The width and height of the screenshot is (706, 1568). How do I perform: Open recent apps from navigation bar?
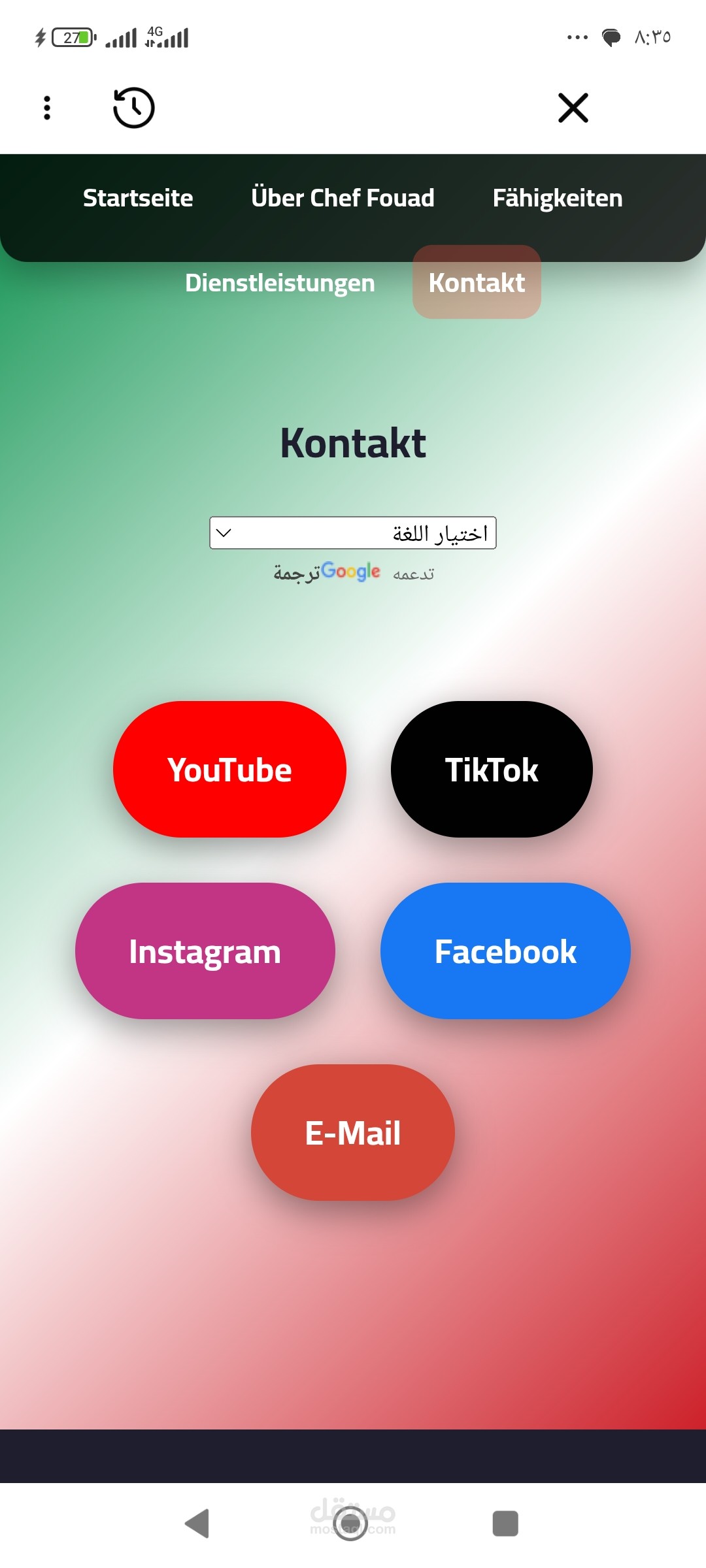505,1524
